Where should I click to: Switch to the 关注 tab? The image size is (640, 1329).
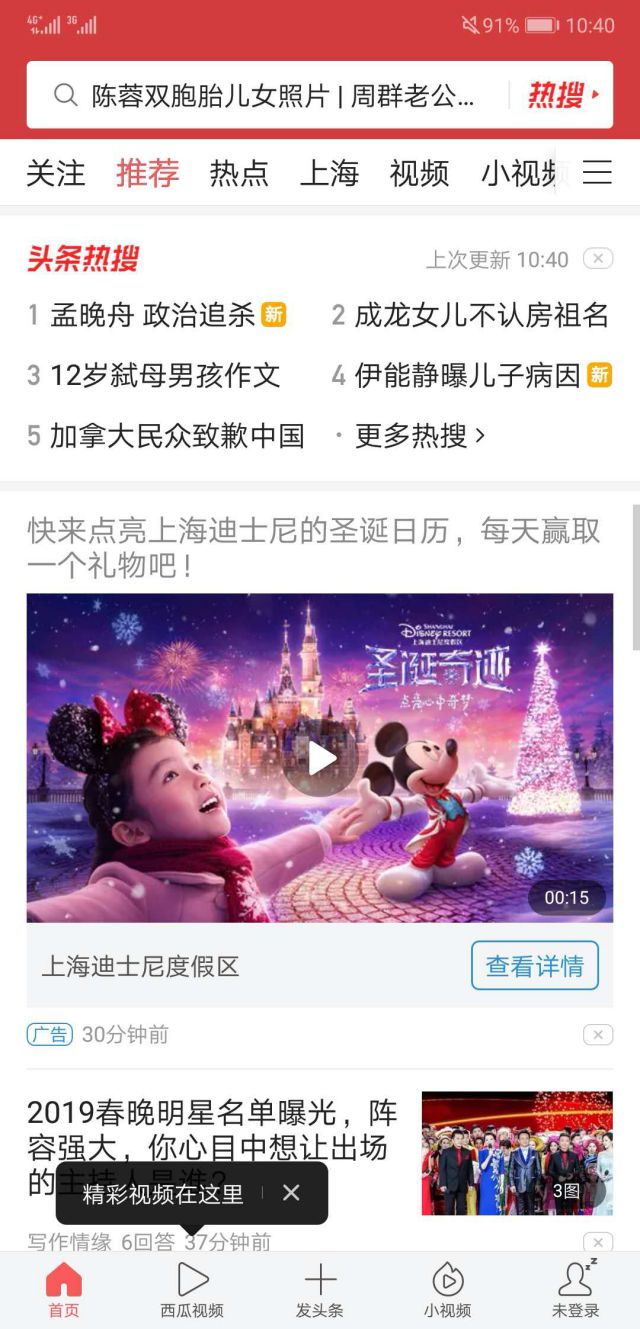(55, 173)
